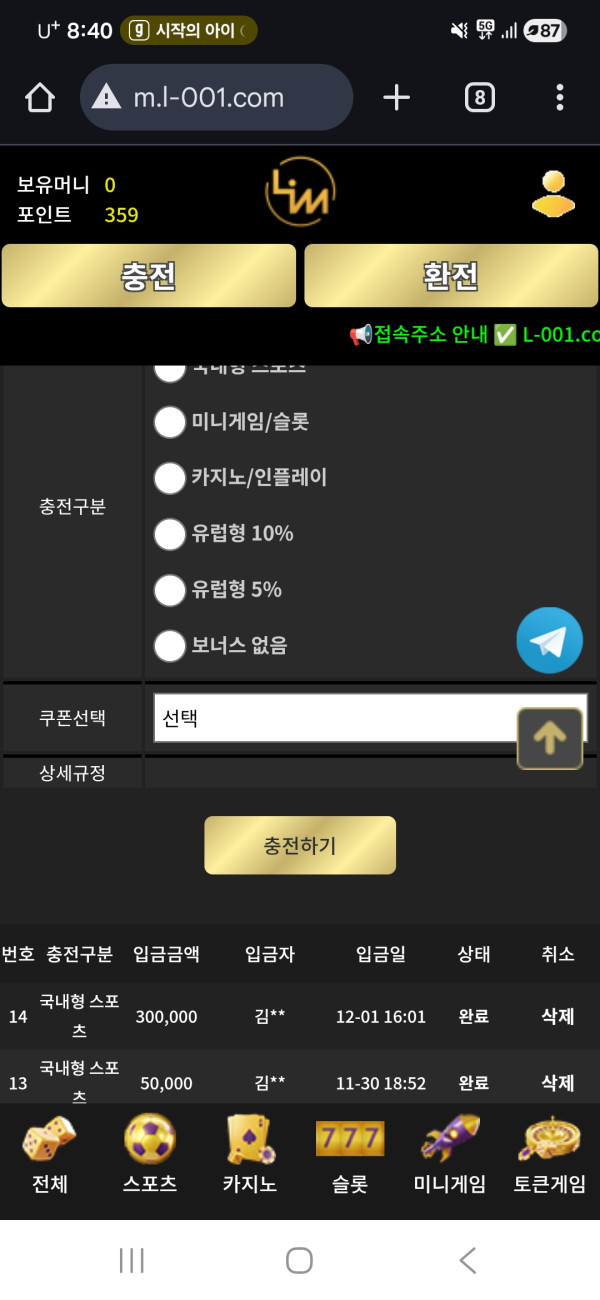Delete deposit record number 14

pos(557,1017)
